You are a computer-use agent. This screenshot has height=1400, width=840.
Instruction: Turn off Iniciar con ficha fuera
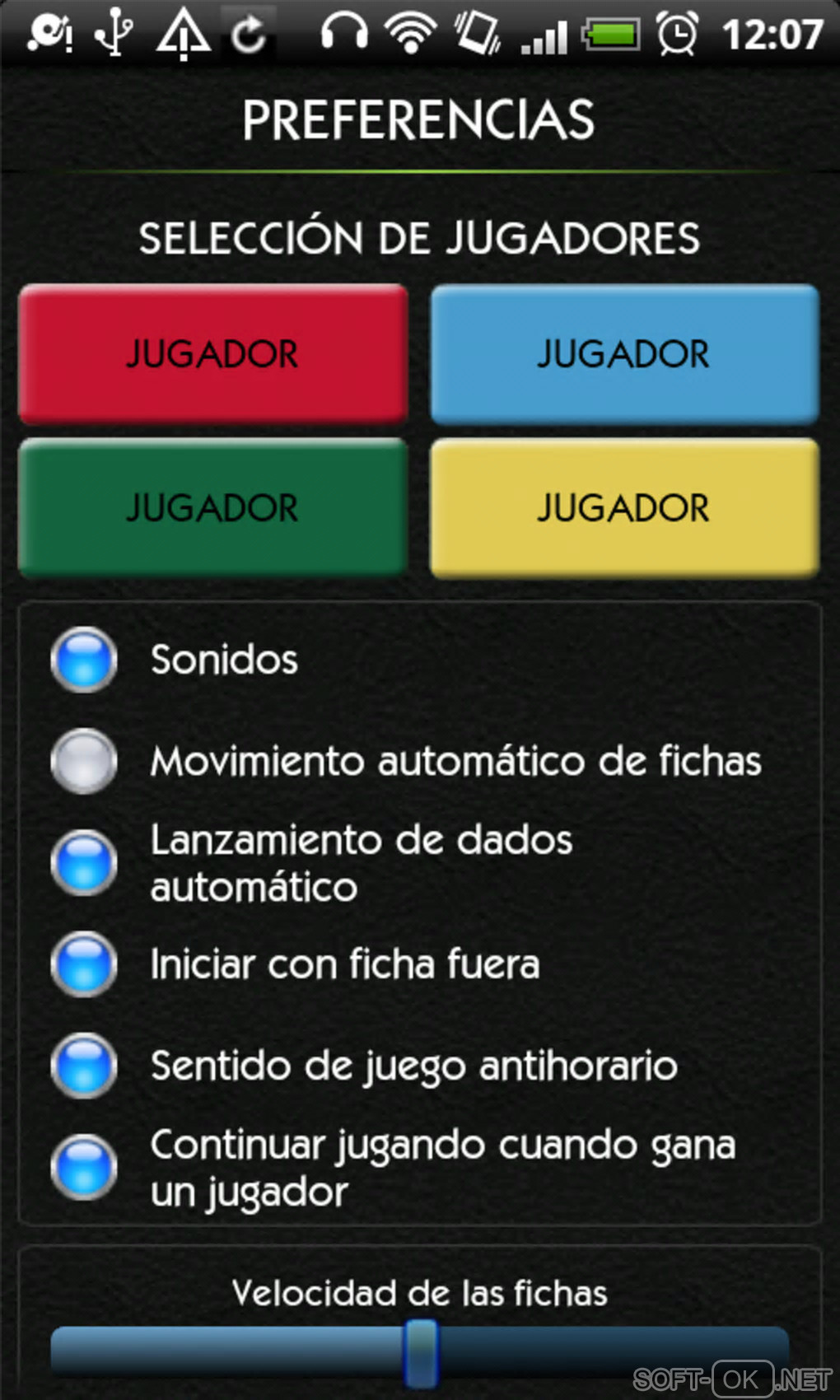84,964
